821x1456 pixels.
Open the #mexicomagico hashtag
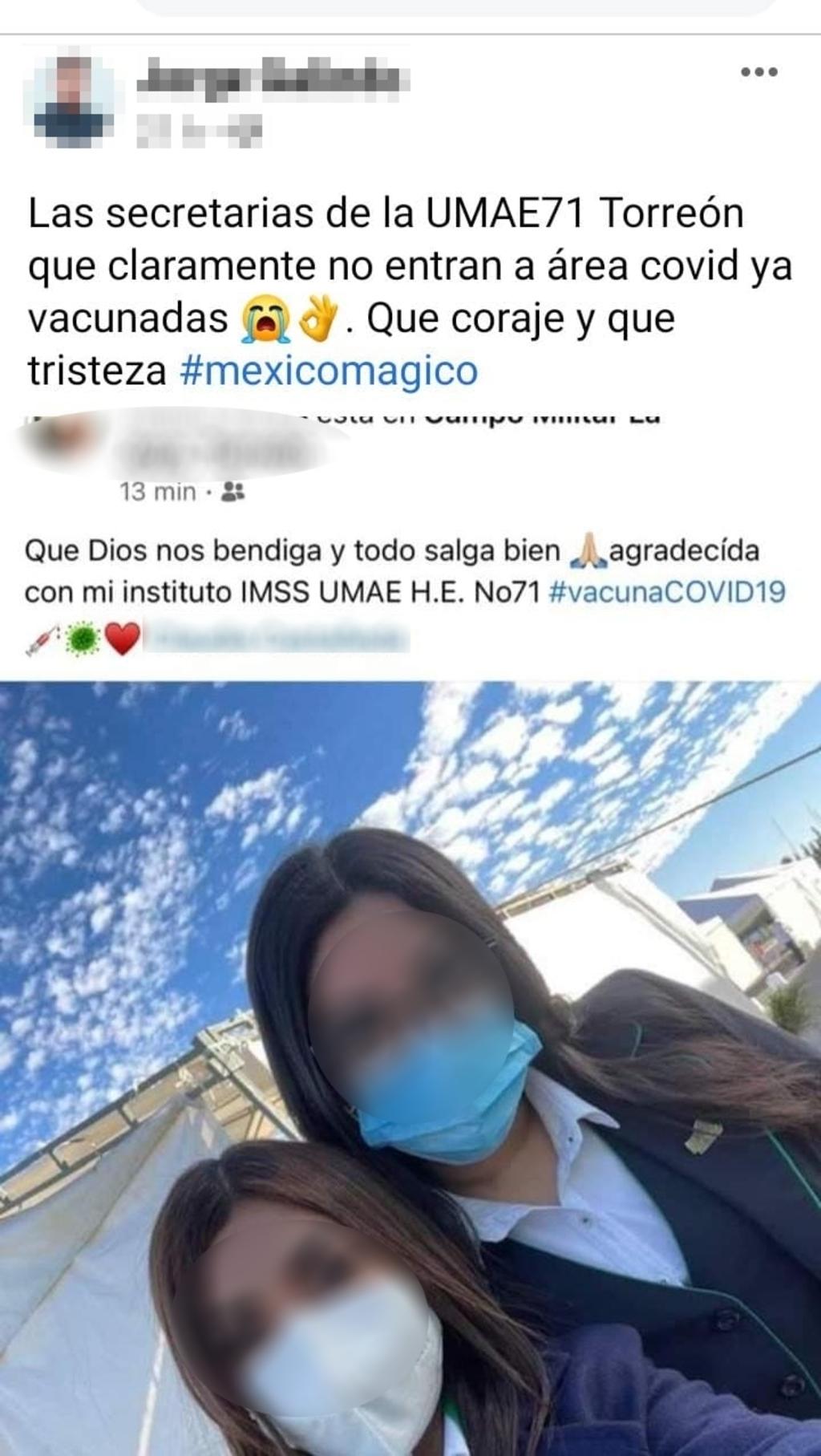pyautogui.click(x=329, y=371)
